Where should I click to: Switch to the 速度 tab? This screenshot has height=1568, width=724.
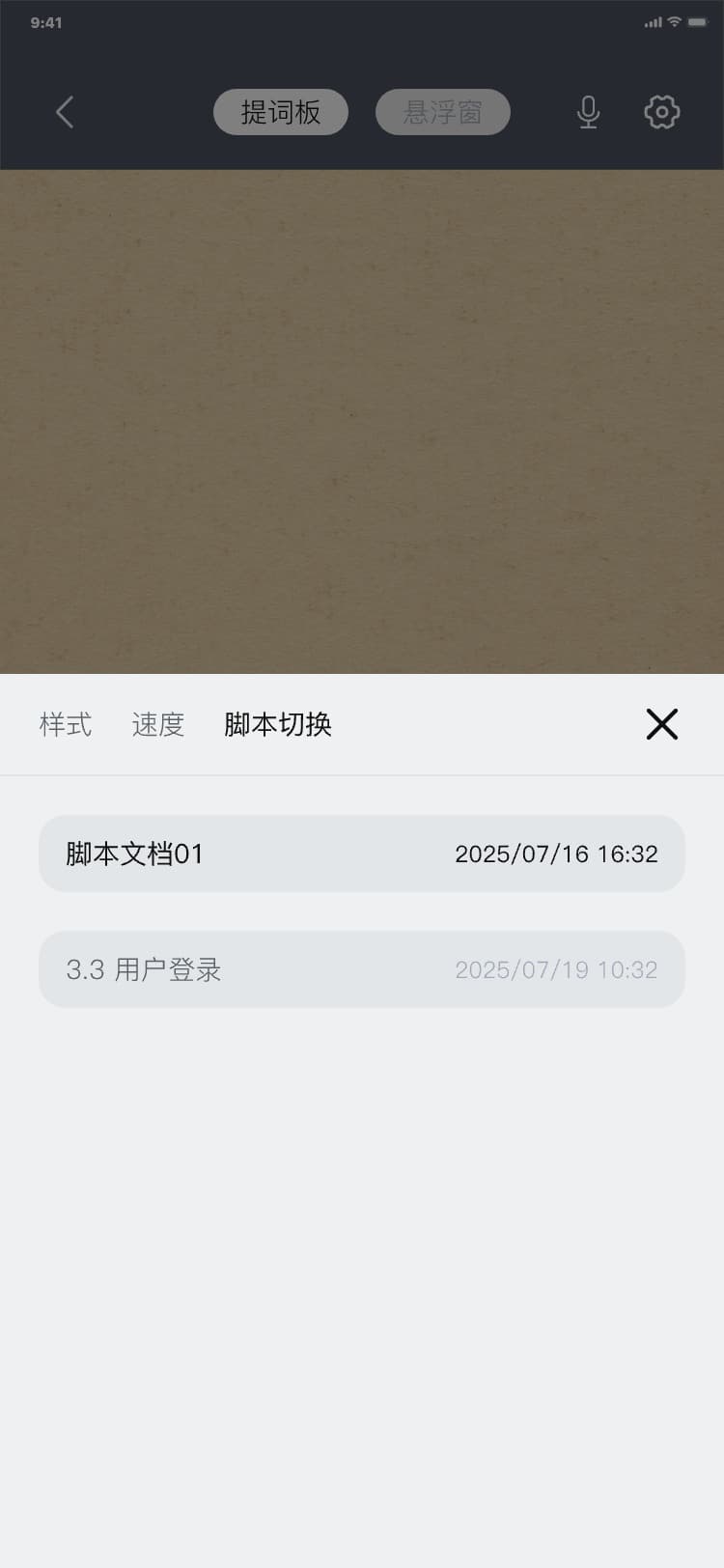[x=158, y=724]
